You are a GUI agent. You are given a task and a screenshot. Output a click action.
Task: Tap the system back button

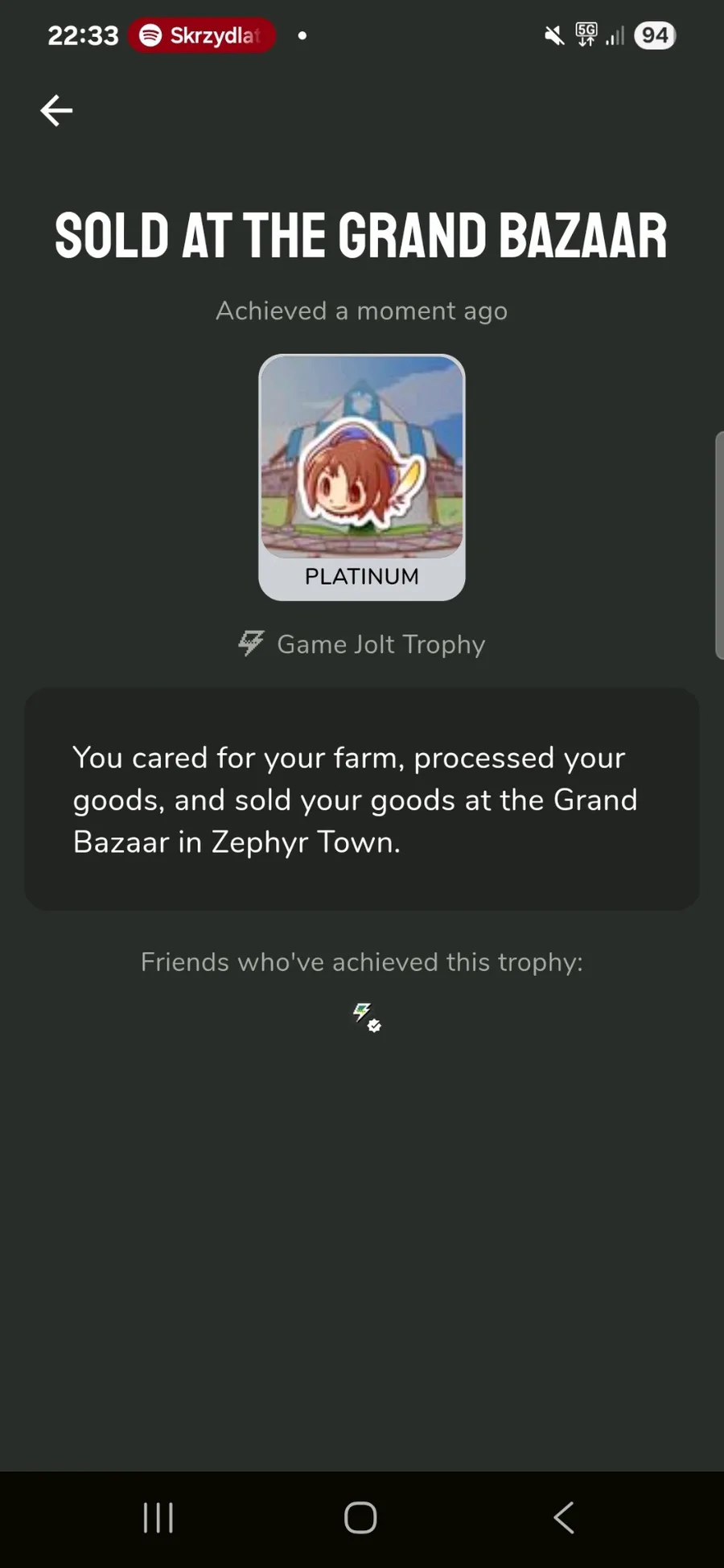pos(564,1518)
